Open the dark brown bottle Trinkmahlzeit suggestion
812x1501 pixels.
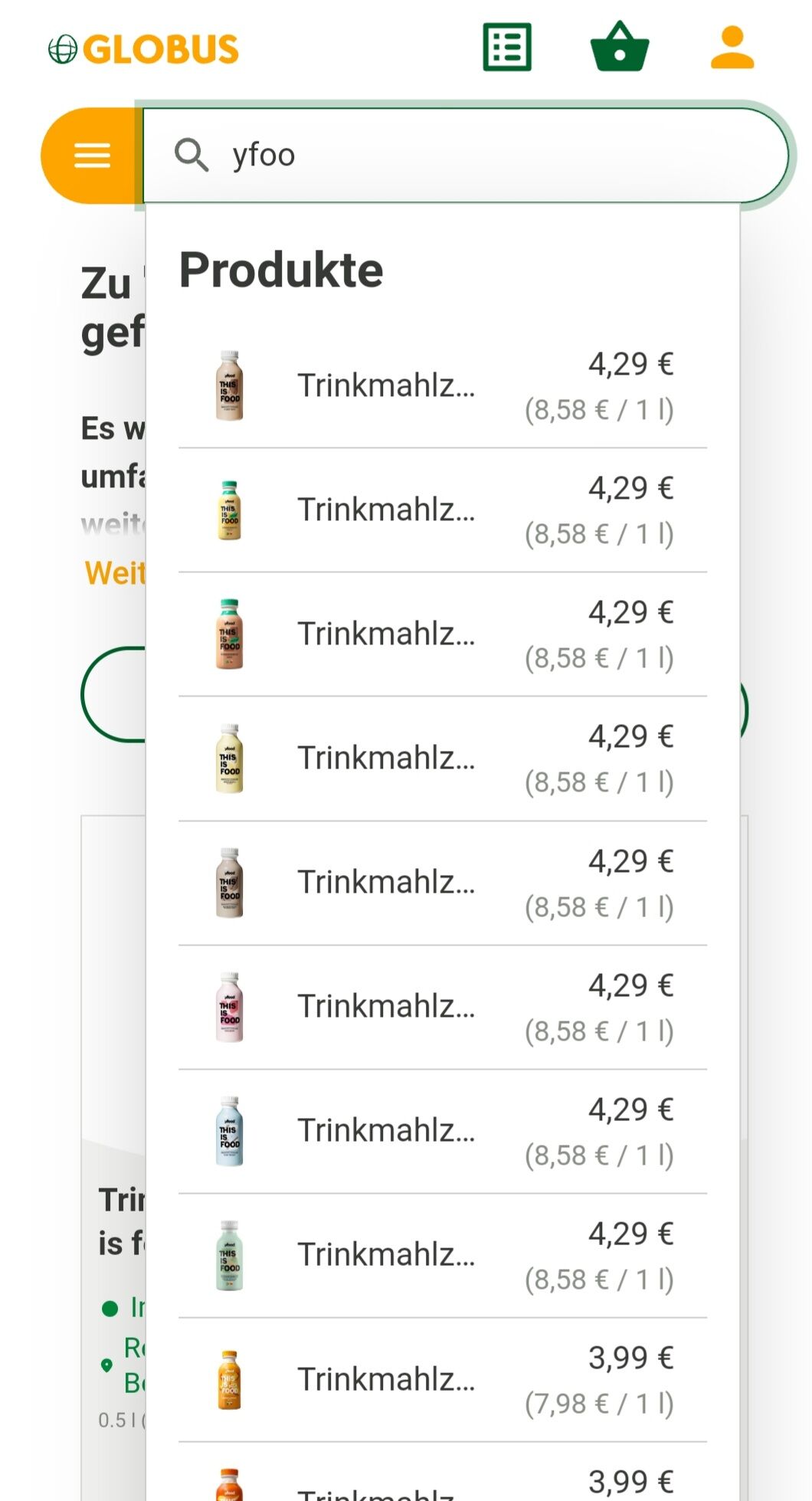tap(443, 883)
